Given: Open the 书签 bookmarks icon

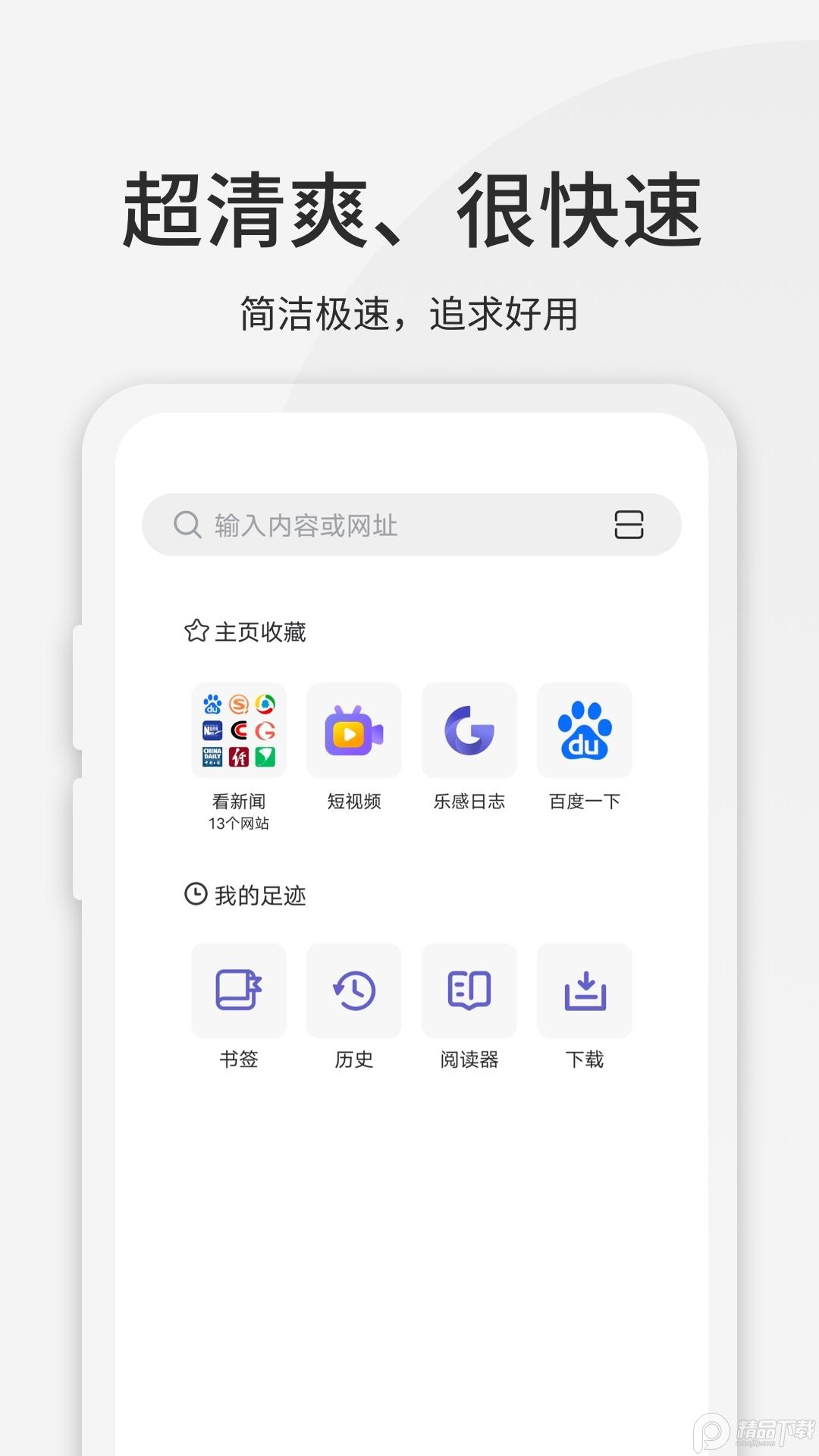Looking at the screenshot, I should (238, 990).
